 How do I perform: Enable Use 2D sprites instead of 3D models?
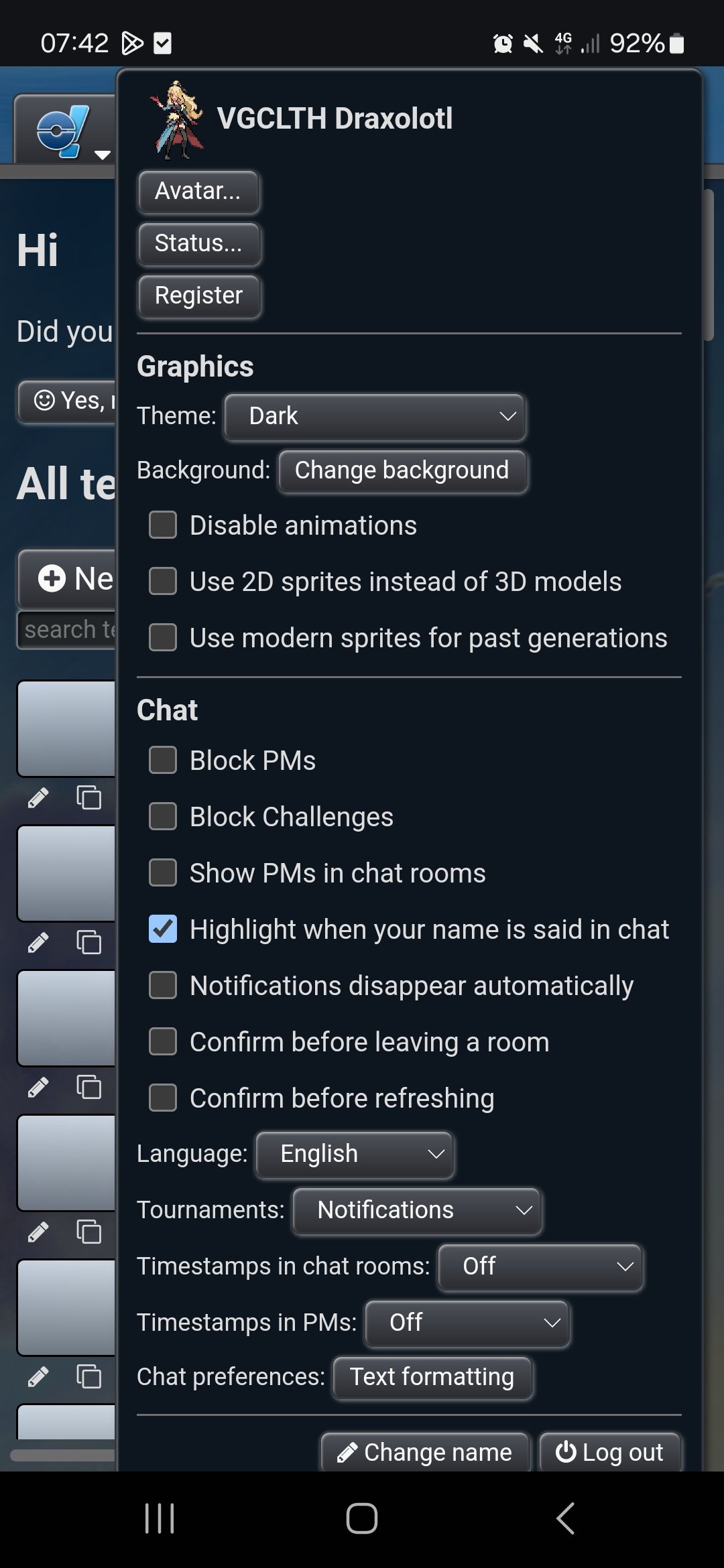coord(163,582)
